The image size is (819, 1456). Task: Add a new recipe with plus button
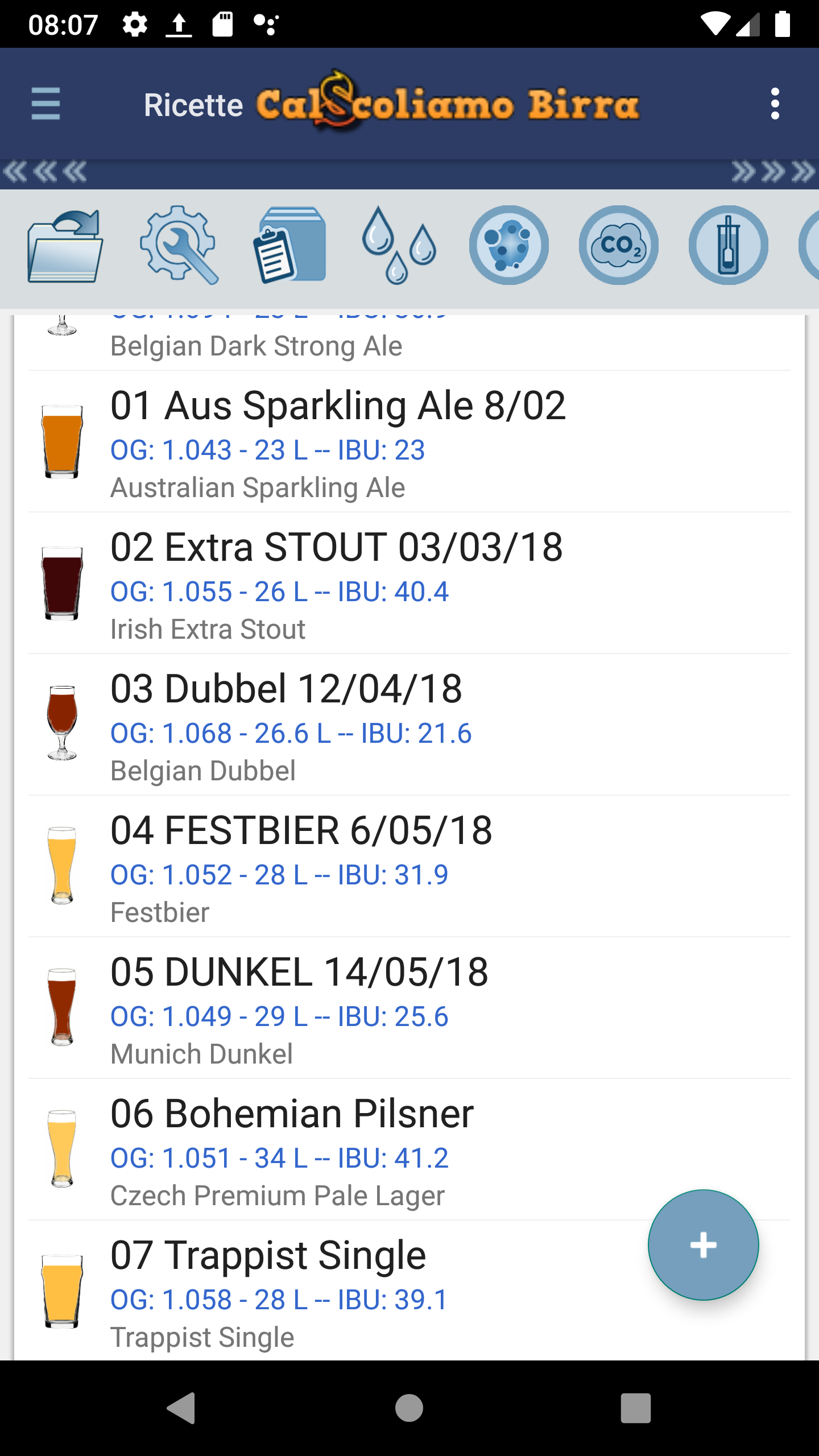704,1245
